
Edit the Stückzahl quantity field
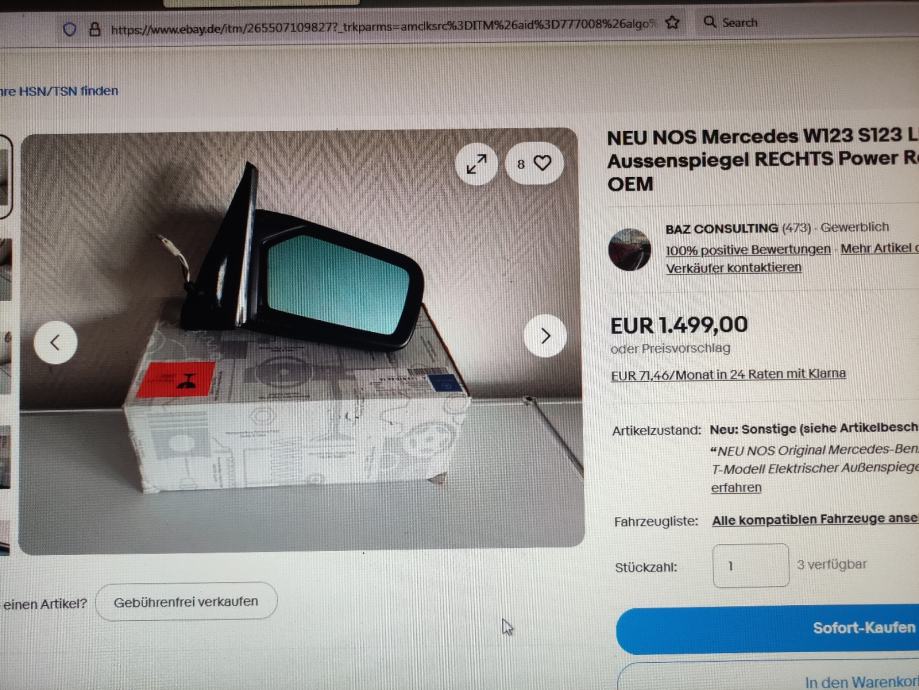pyautogui.click(x=750, y=565)
